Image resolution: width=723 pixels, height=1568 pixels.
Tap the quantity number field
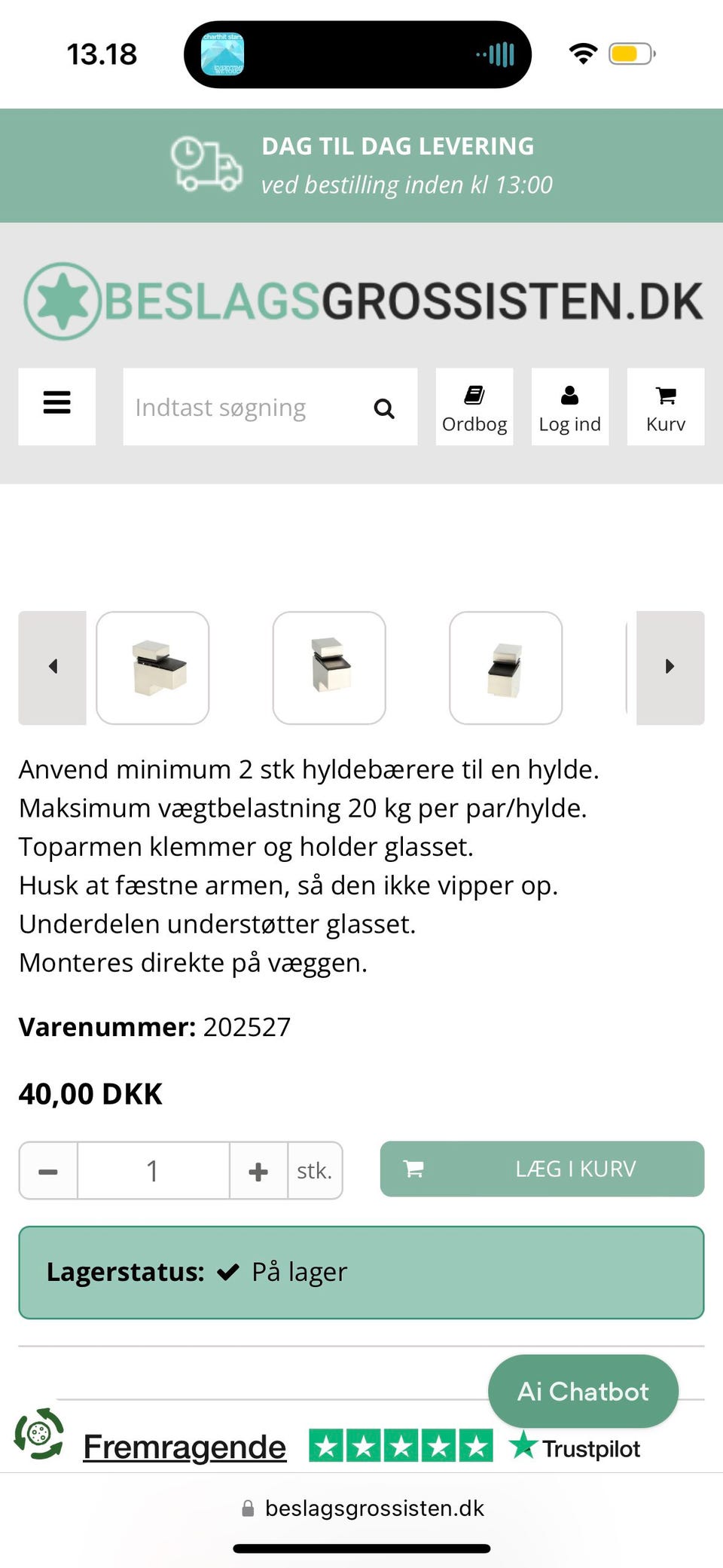(153, 1171)
